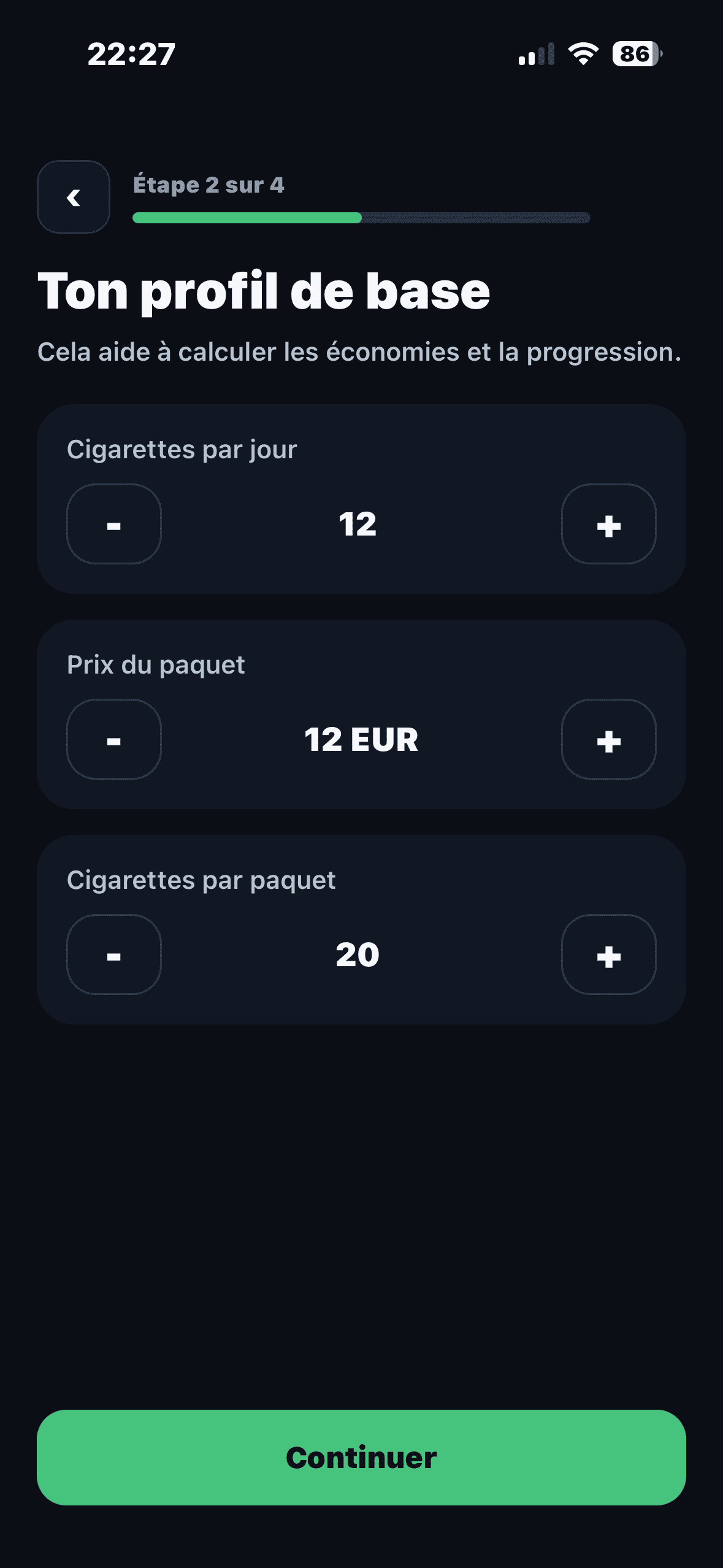Tap the 12 EUR pack price value
Screen dimensions: 723x1568
361,740
